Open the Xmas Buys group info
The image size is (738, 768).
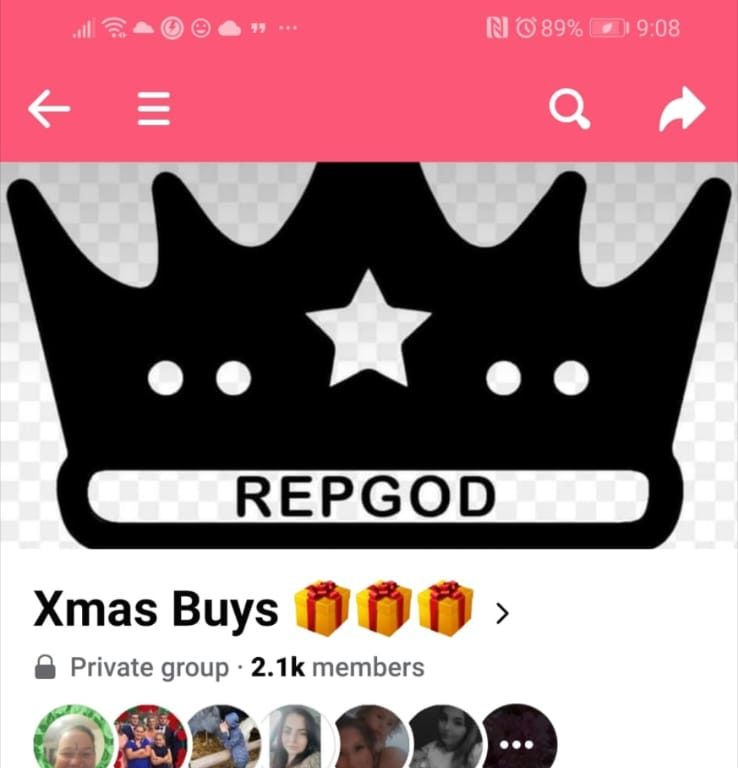pyautogui.click(x=270, y=609)
